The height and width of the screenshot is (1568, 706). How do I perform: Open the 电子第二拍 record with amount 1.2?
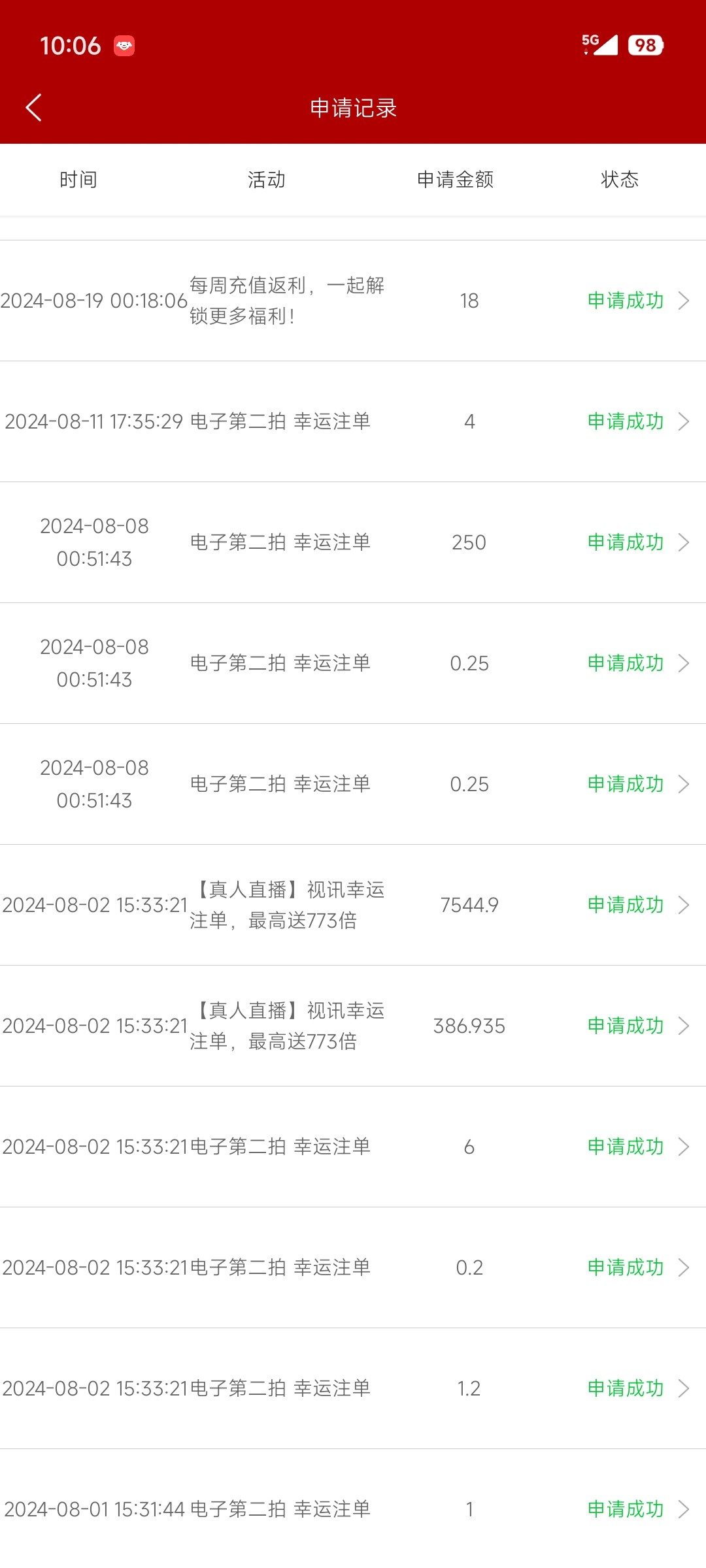click(637, 1388)
